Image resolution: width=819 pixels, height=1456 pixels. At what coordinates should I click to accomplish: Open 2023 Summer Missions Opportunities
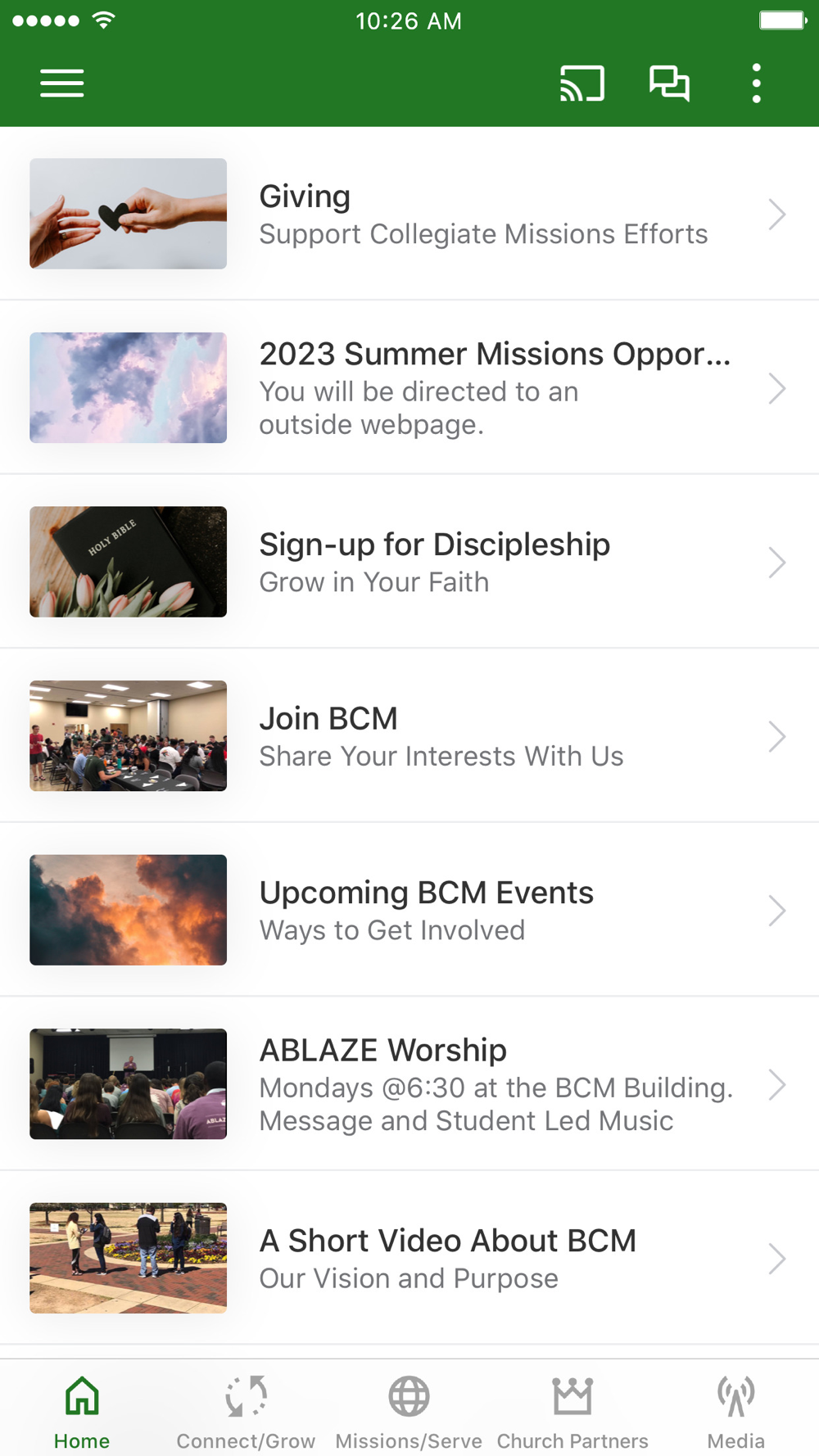click(x=409, y=387)
